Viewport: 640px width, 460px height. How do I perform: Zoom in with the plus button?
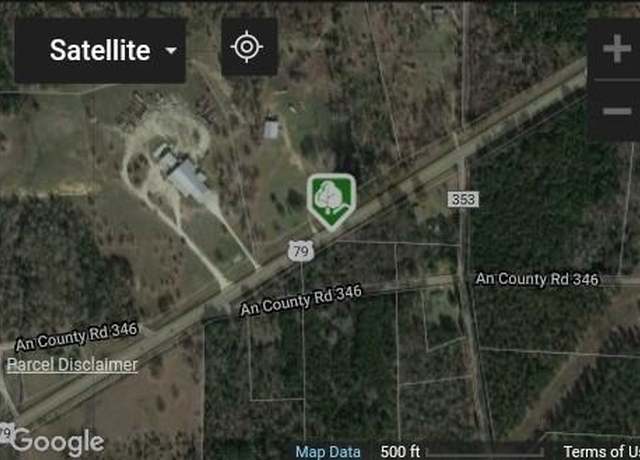click(x=613, y=48)
